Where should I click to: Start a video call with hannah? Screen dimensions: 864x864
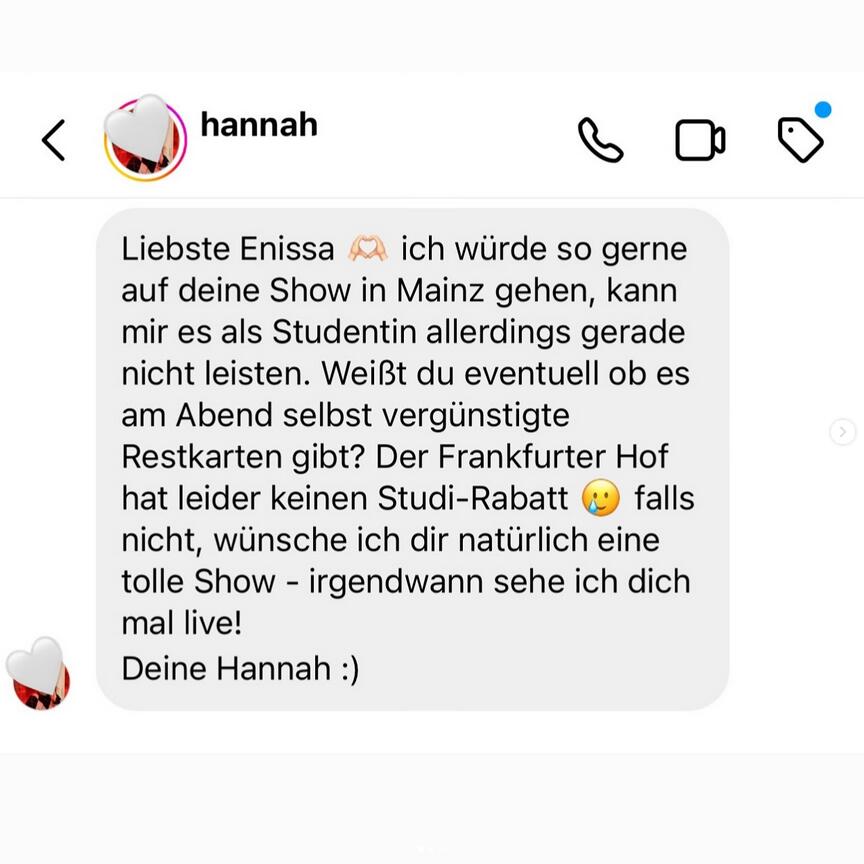pos(700,140)
